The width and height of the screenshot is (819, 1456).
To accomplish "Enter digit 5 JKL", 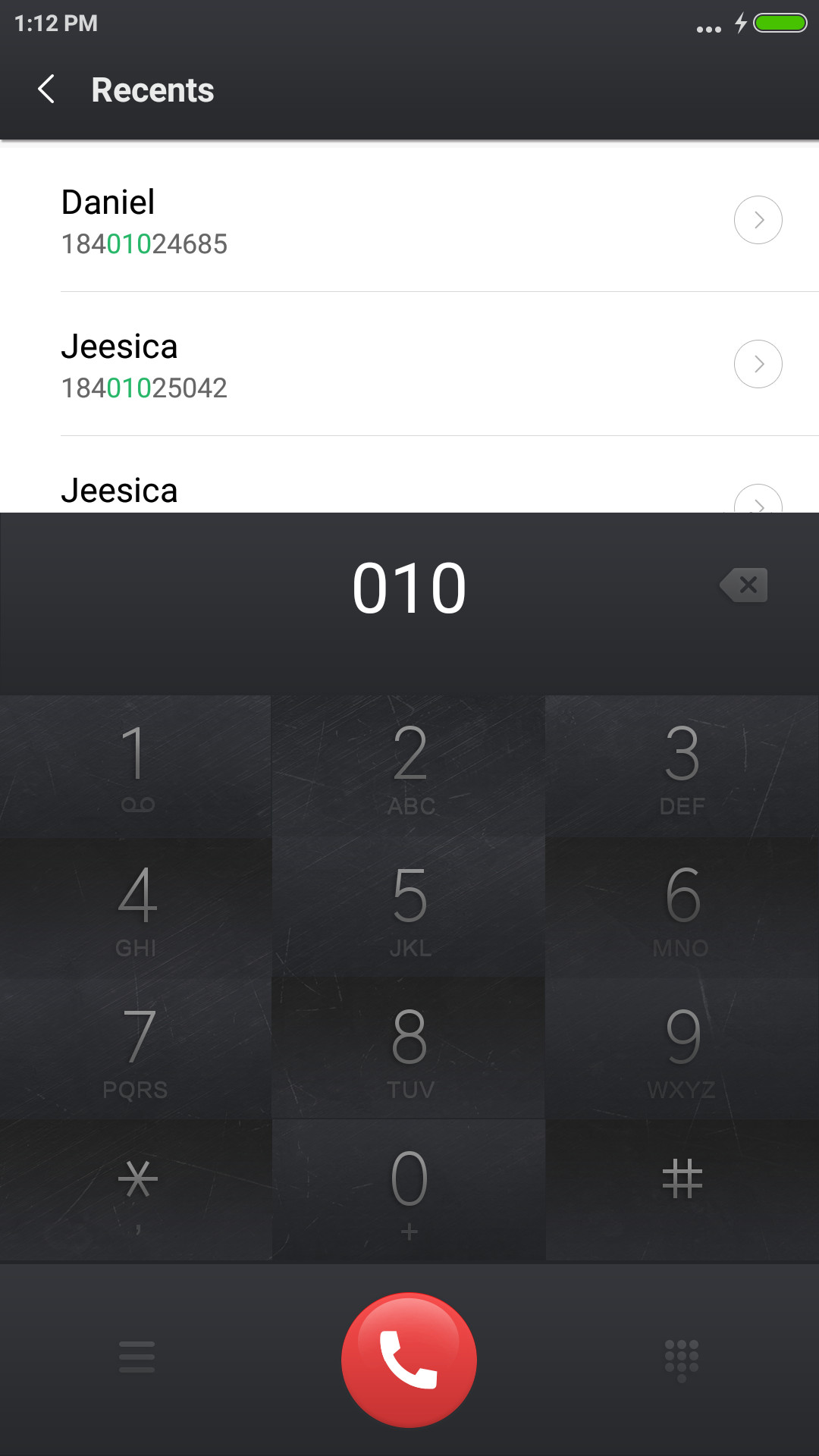I will [409, 908].
